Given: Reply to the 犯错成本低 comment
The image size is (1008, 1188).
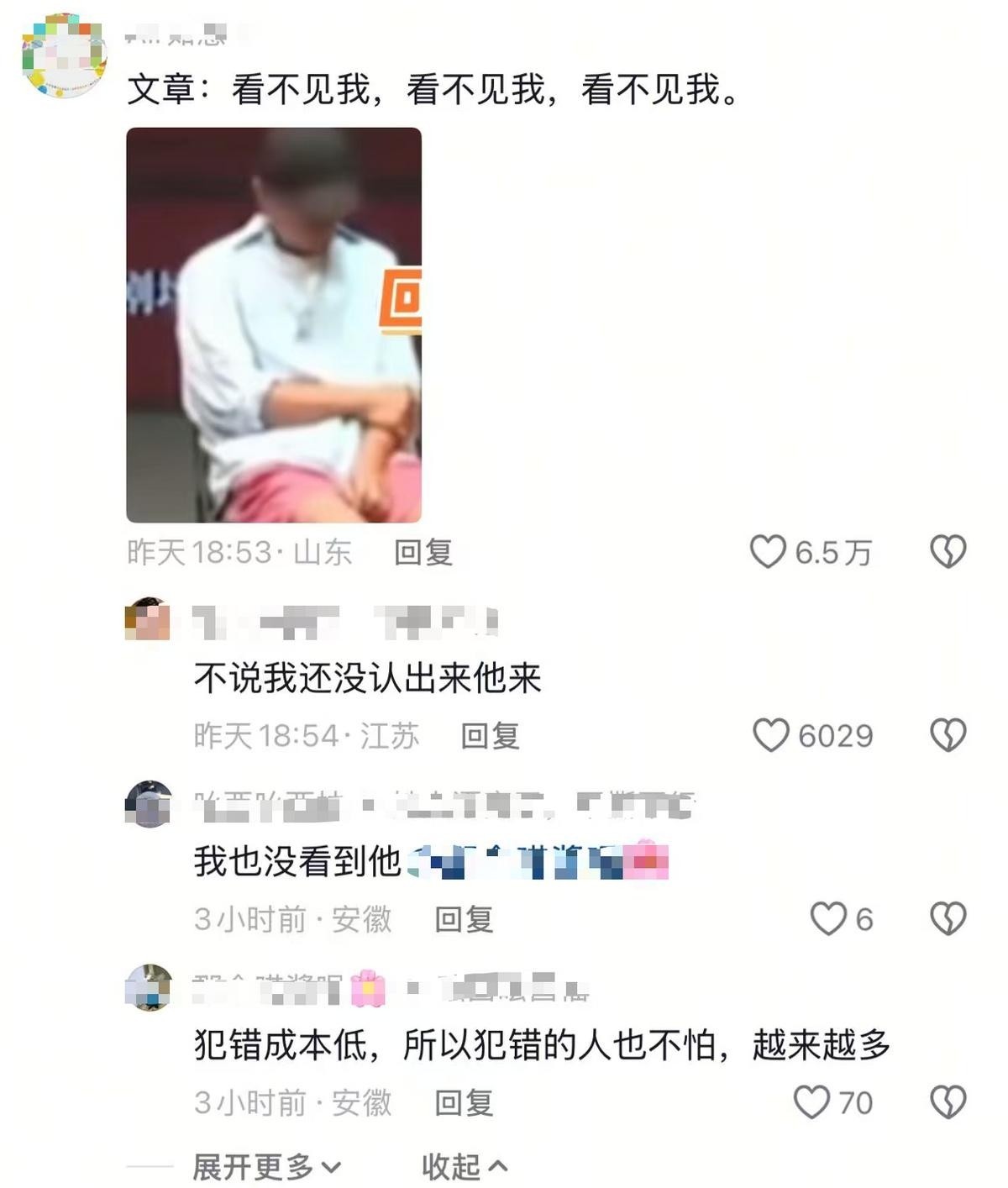Looking at the screenshot, I should point(464,1102).
